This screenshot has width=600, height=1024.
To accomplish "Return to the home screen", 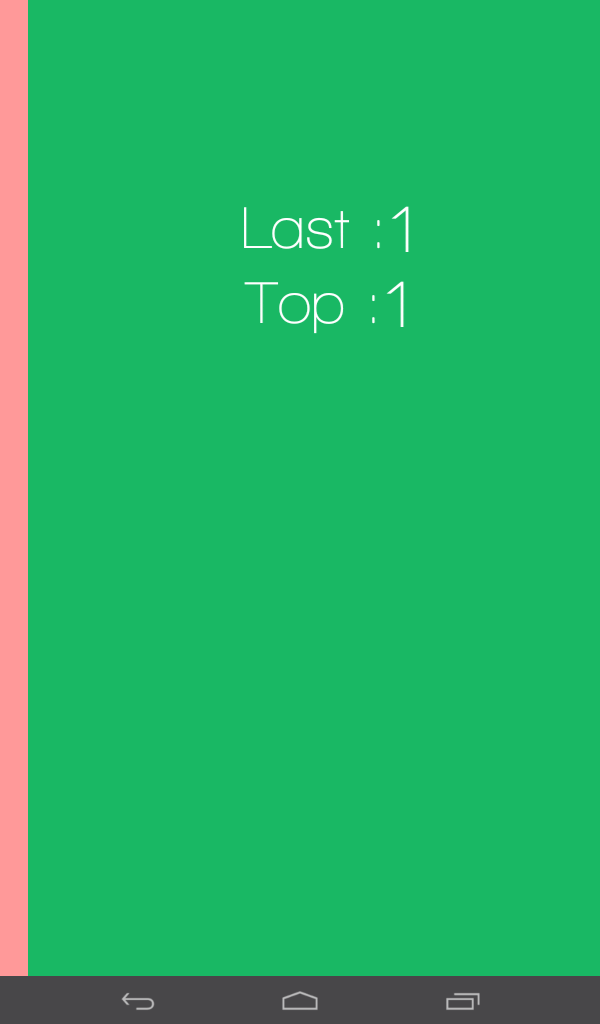I will pos(300,1000).
